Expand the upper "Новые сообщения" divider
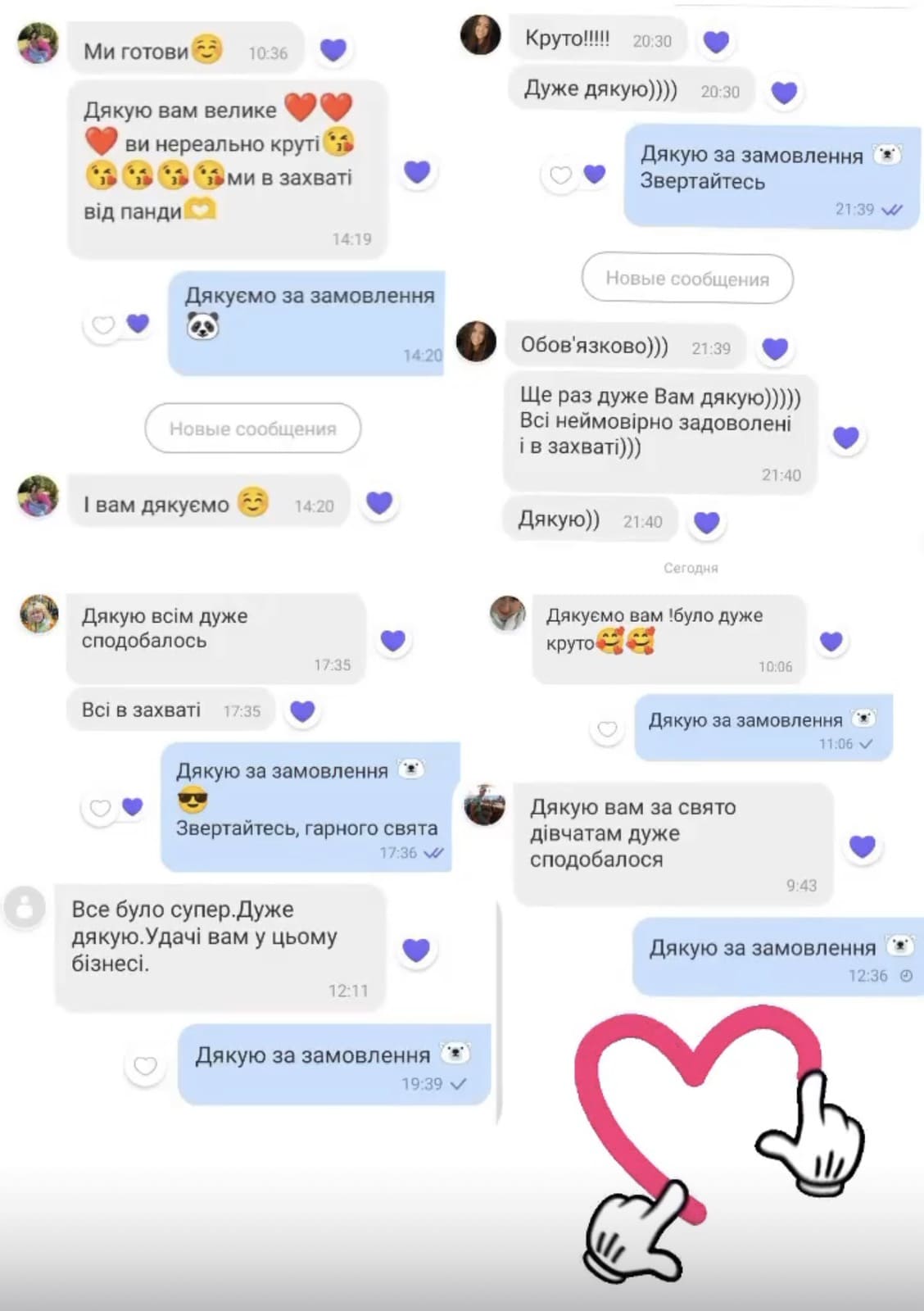924x1311 pixels. click(687, 279)
